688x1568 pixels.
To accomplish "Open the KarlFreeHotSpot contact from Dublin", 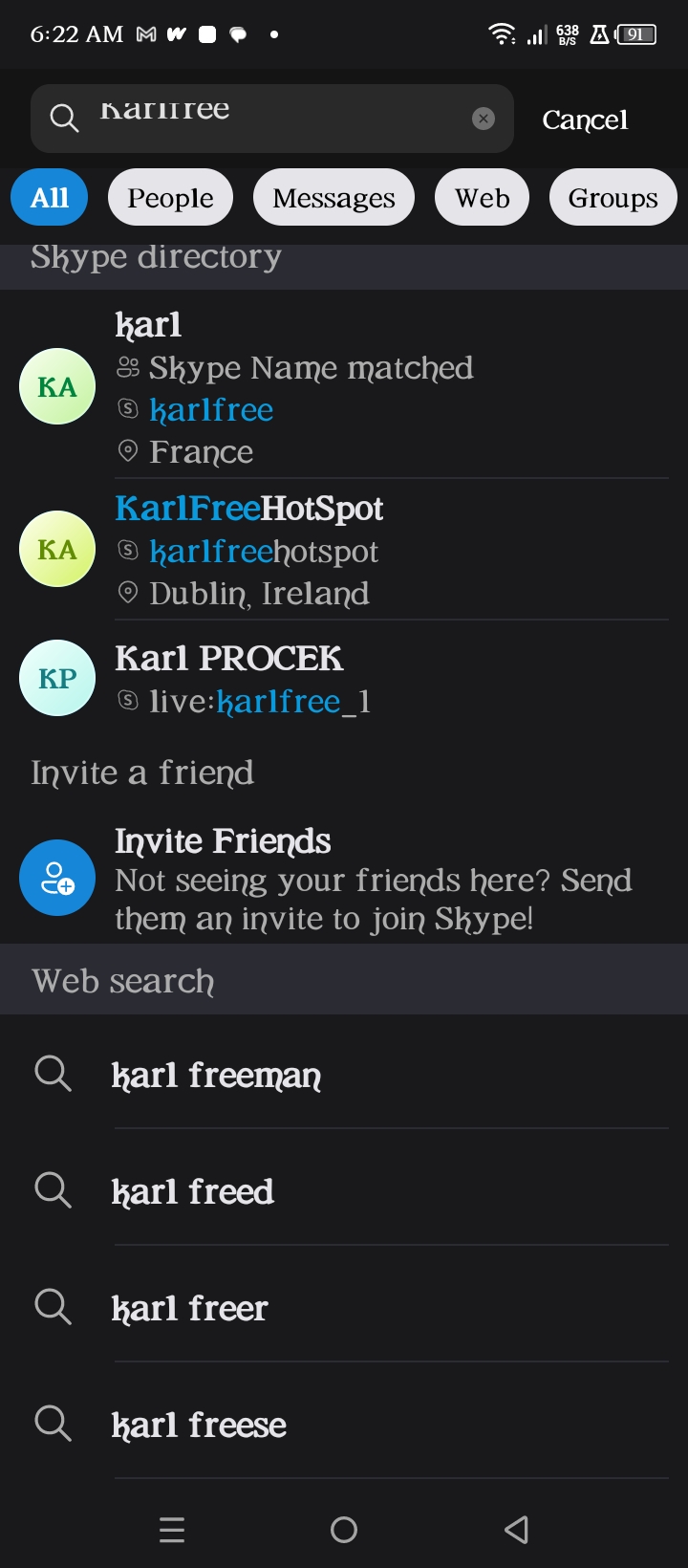I will pyautogui.click(x=344, y=550).
